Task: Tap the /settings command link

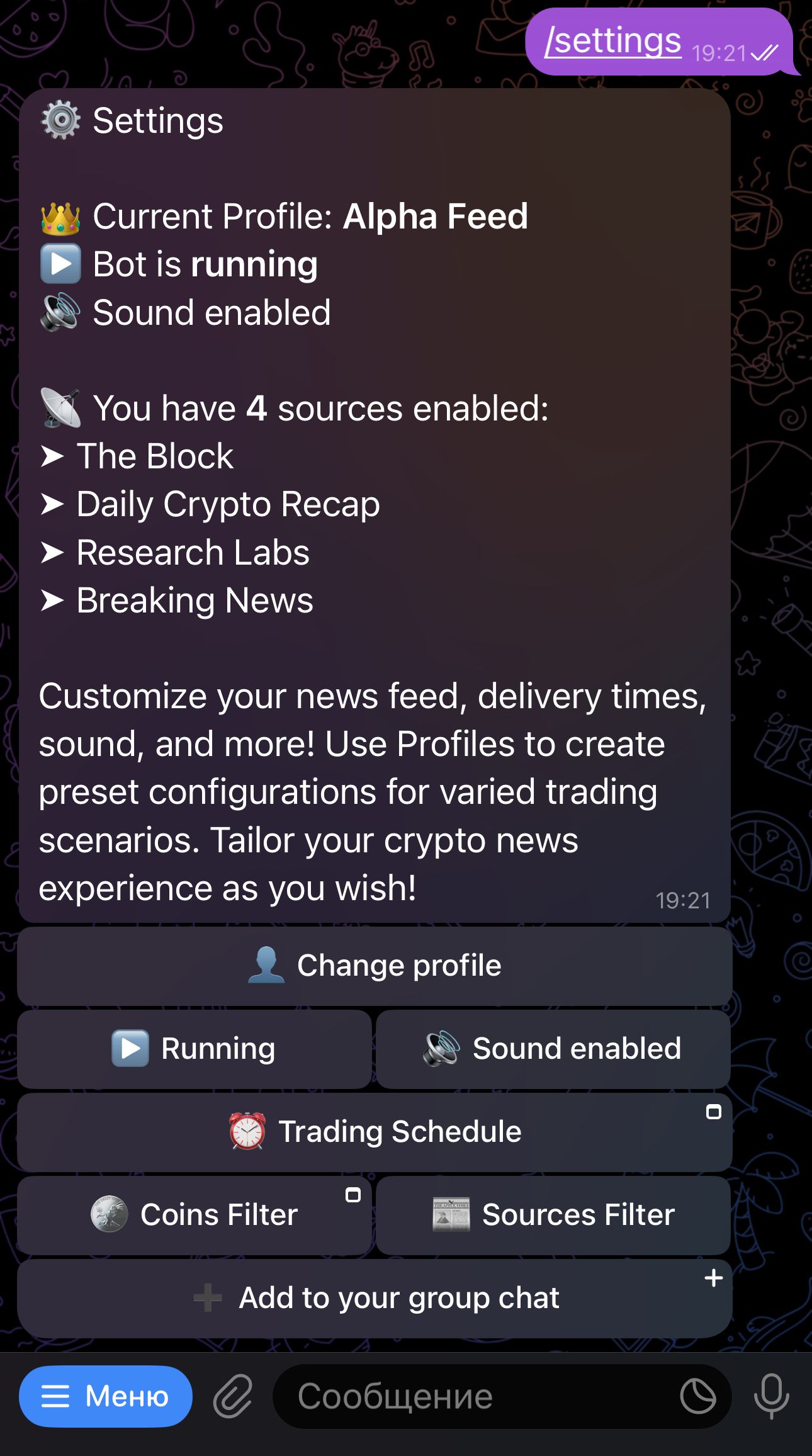Action: (614, 40)
